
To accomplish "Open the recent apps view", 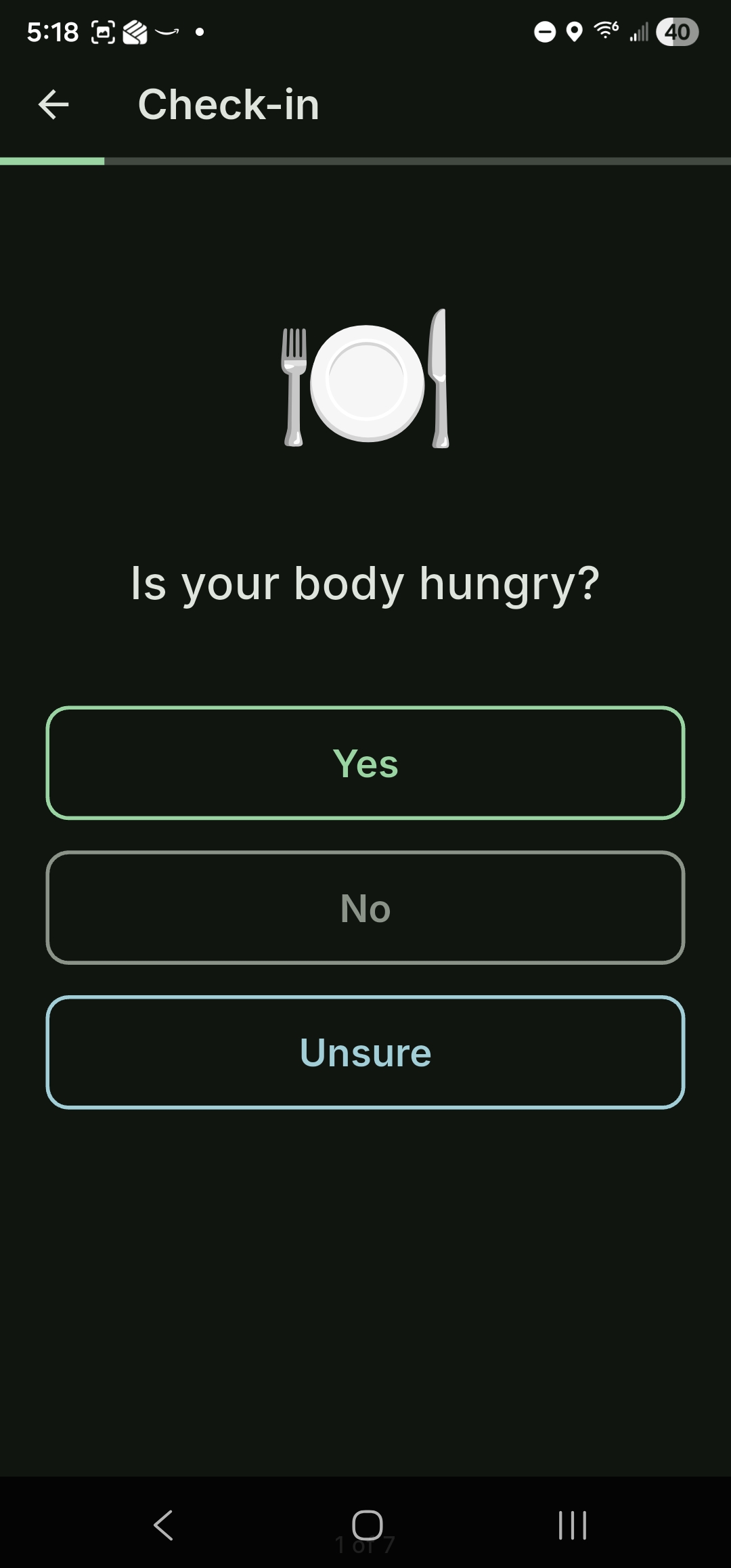I will click(572, 1525).
